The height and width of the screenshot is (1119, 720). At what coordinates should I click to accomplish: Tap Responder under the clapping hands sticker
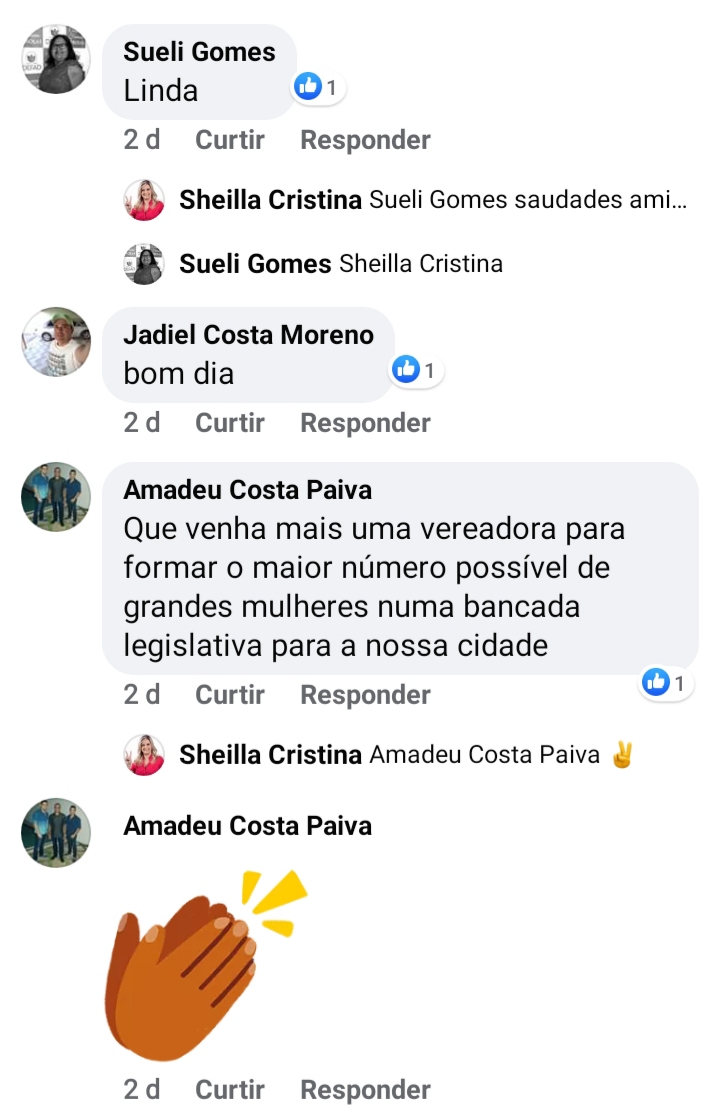(365, 1090)
